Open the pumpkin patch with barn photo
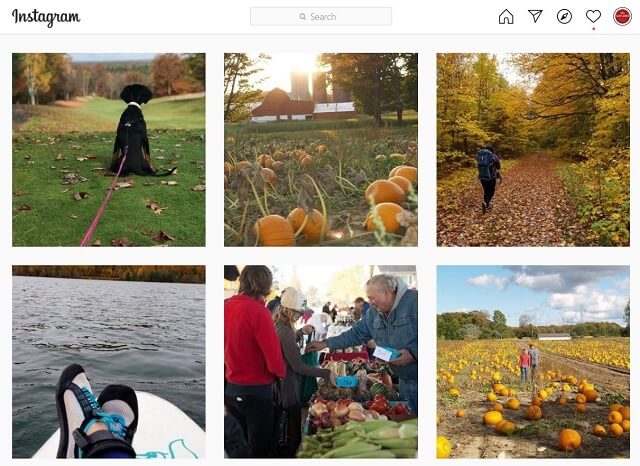 pos(320,149)
